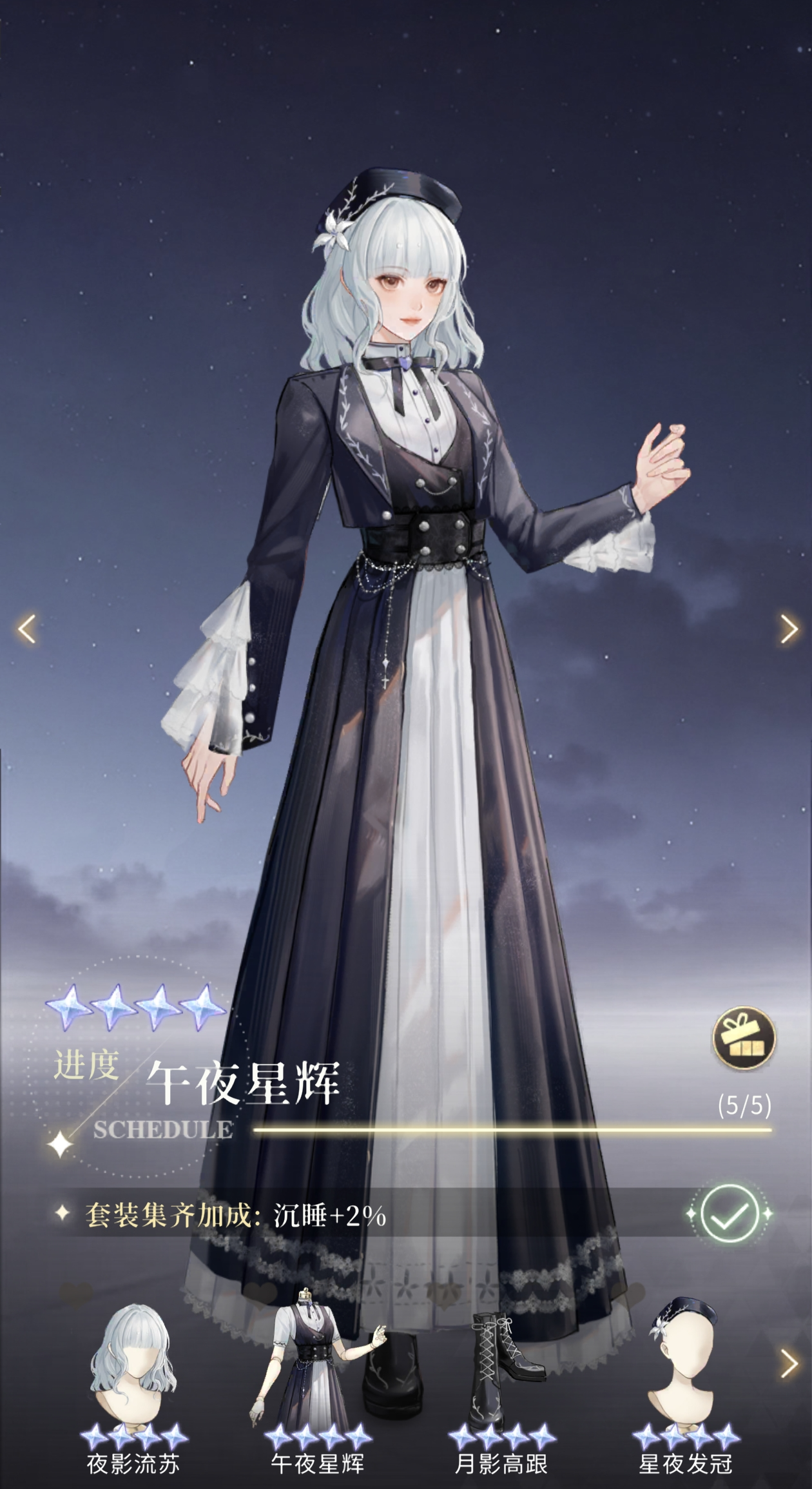812x1489 pixels.
Task: Tap the set completion bonus checkmark
Action: (x=729, y=1213)
